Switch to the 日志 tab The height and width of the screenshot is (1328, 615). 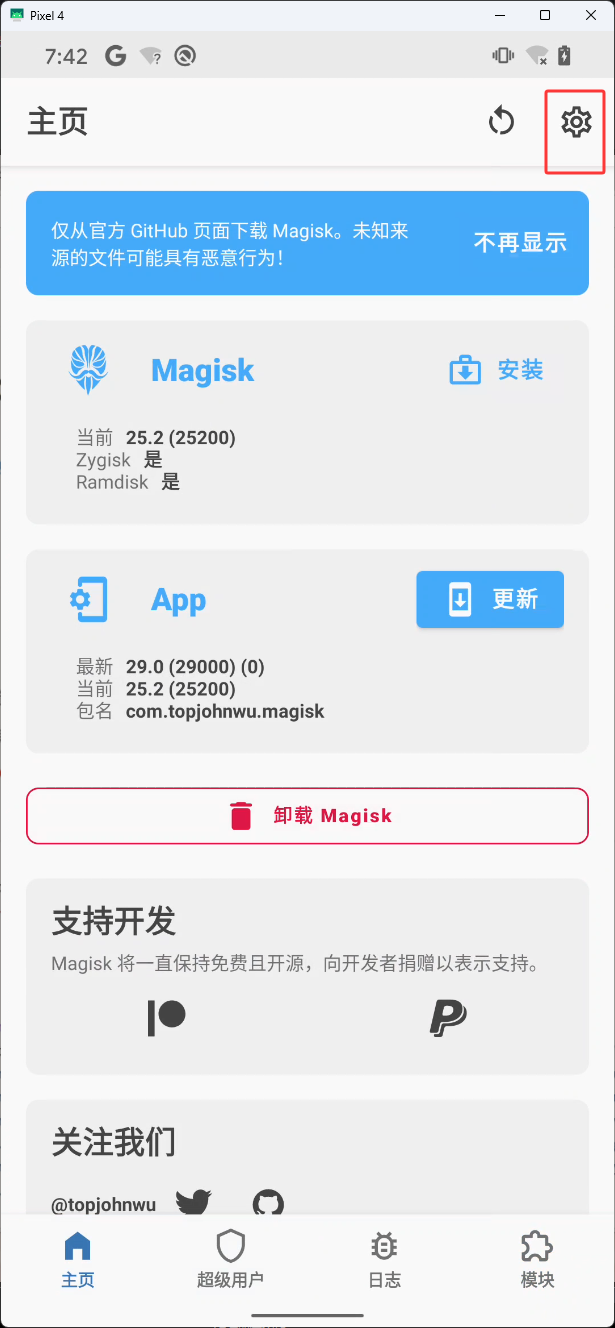[384, 1260]
